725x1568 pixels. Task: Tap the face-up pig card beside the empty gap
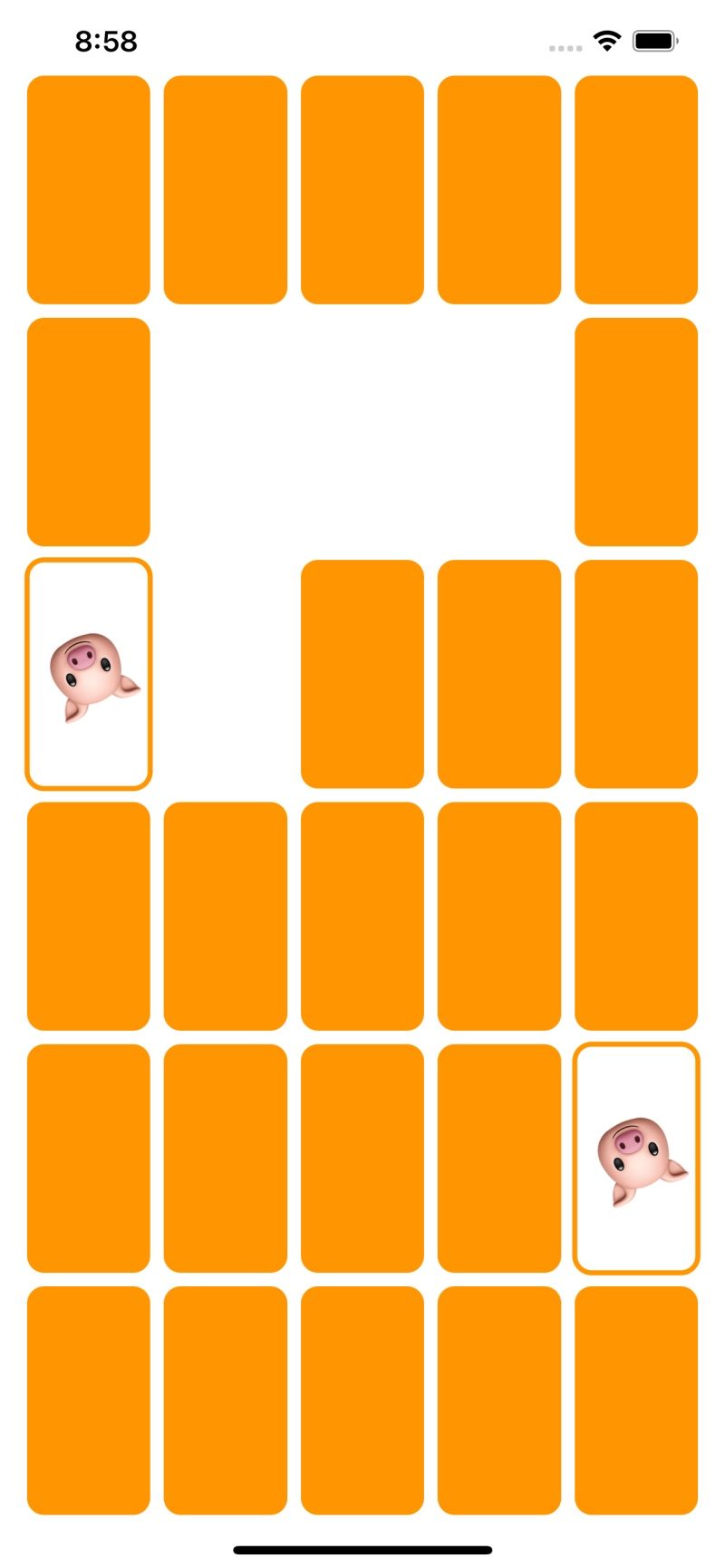89,674
